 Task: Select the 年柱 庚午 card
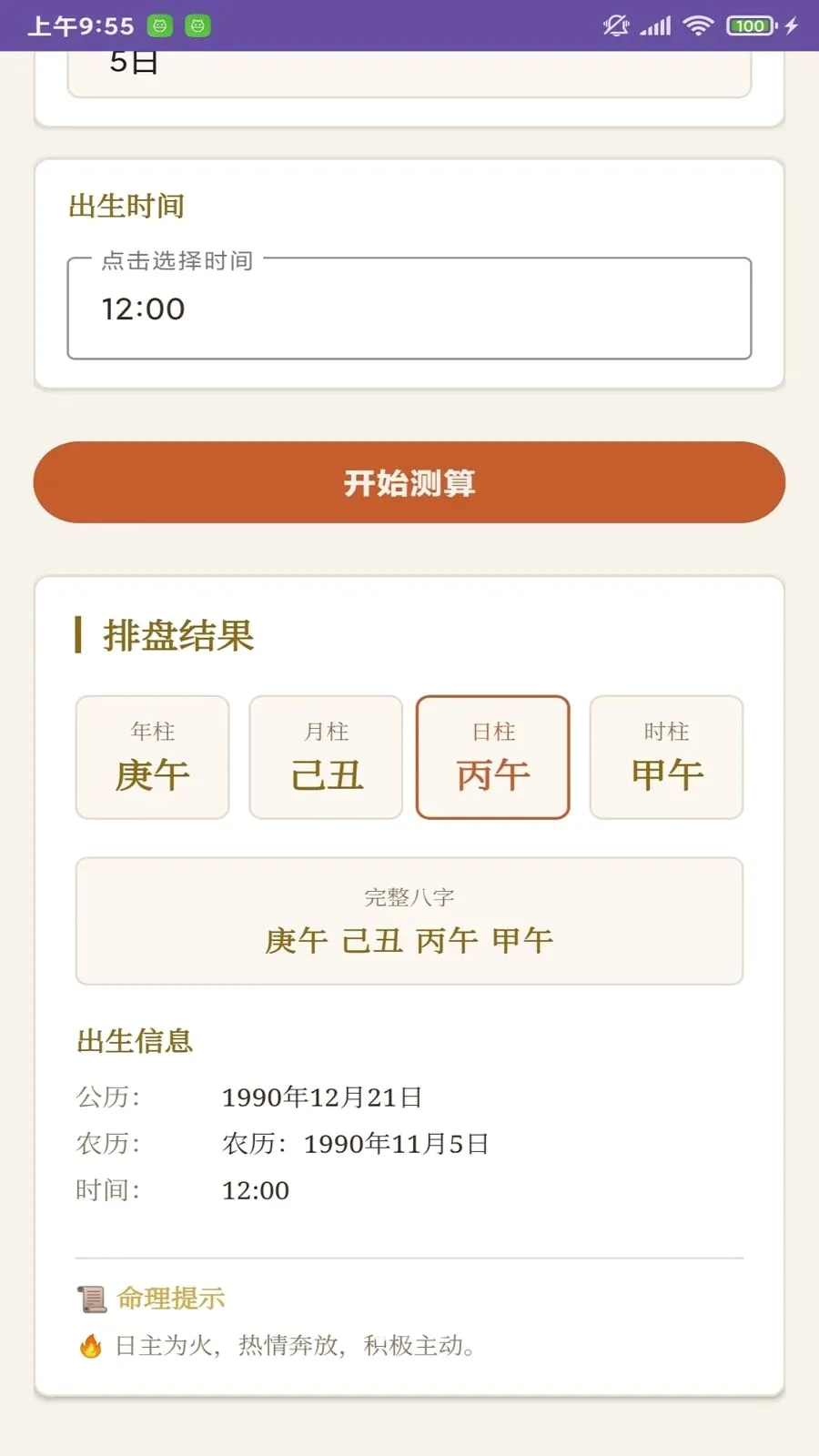pos(152,757)
